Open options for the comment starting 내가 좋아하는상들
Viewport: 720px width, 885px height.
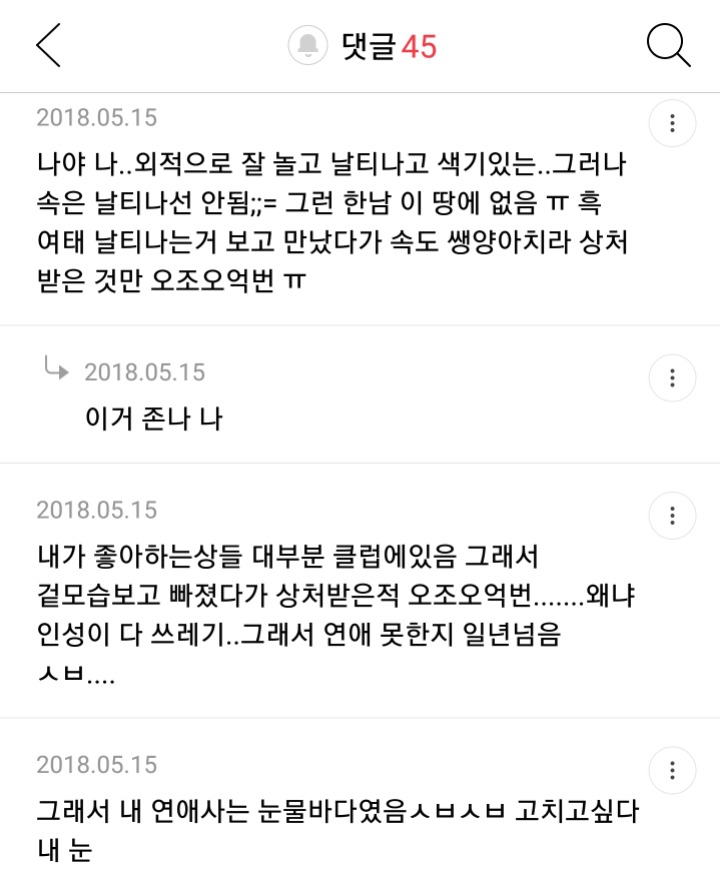[x=672, y=516]
